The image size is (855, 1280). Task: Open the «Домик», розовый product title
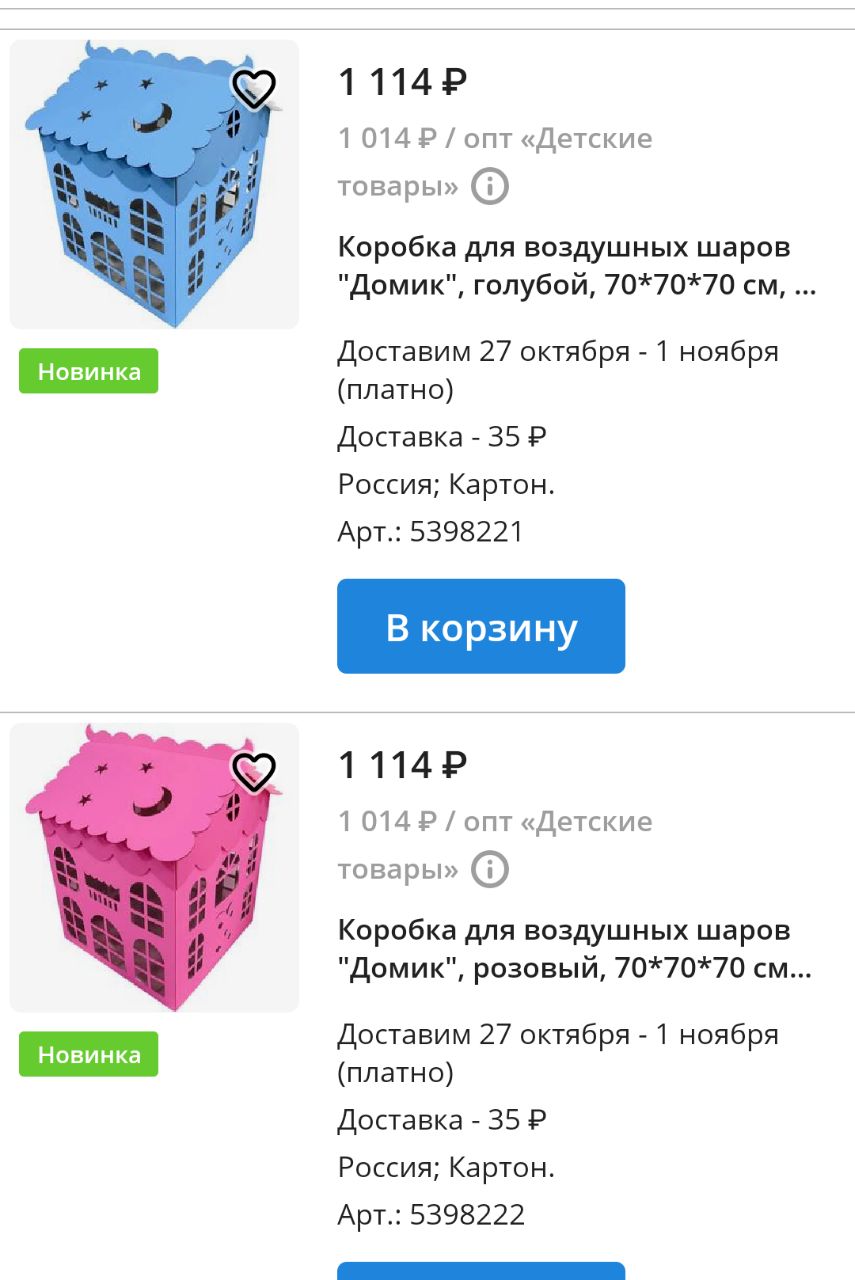coord(574,950)
